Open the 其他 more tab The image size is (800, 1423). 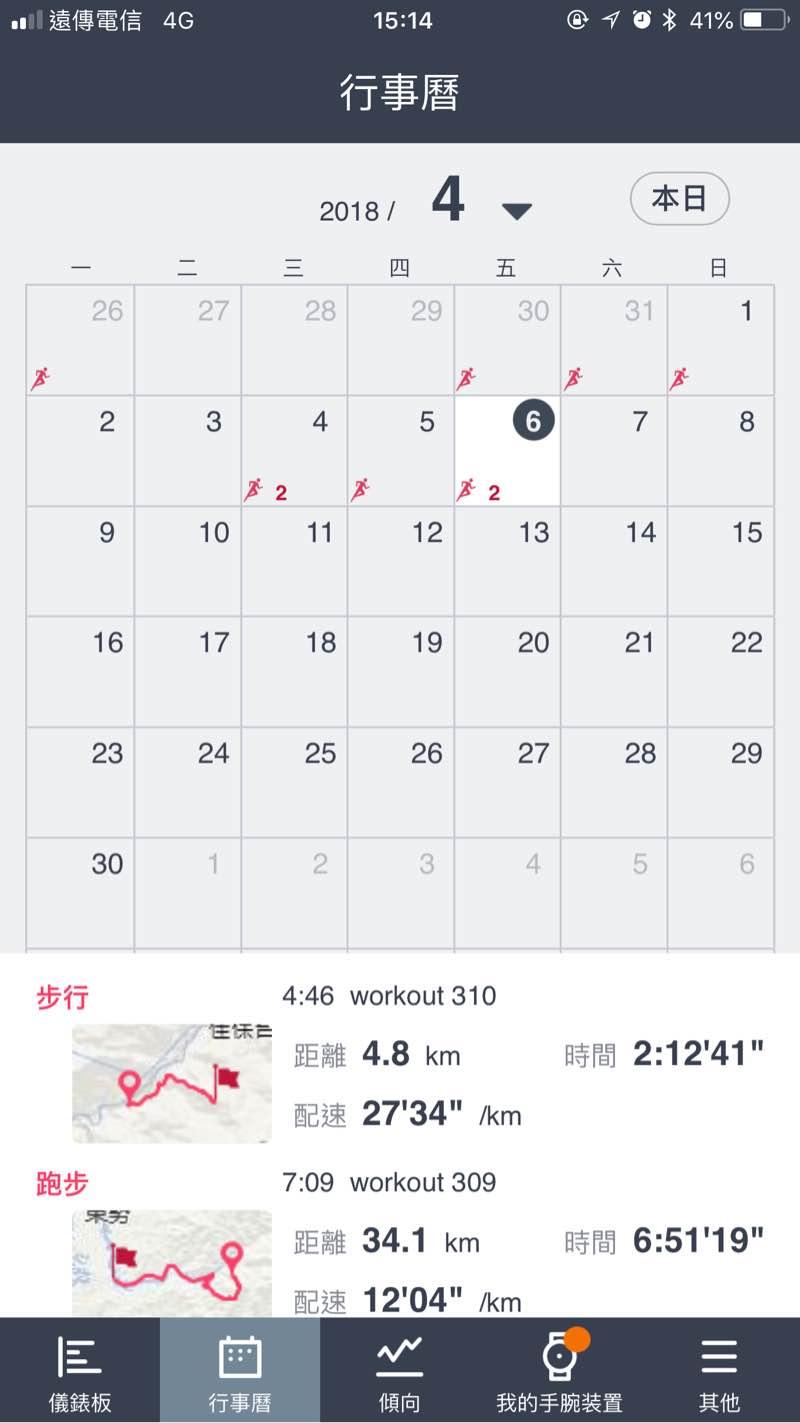click(x=719, y=1371)
